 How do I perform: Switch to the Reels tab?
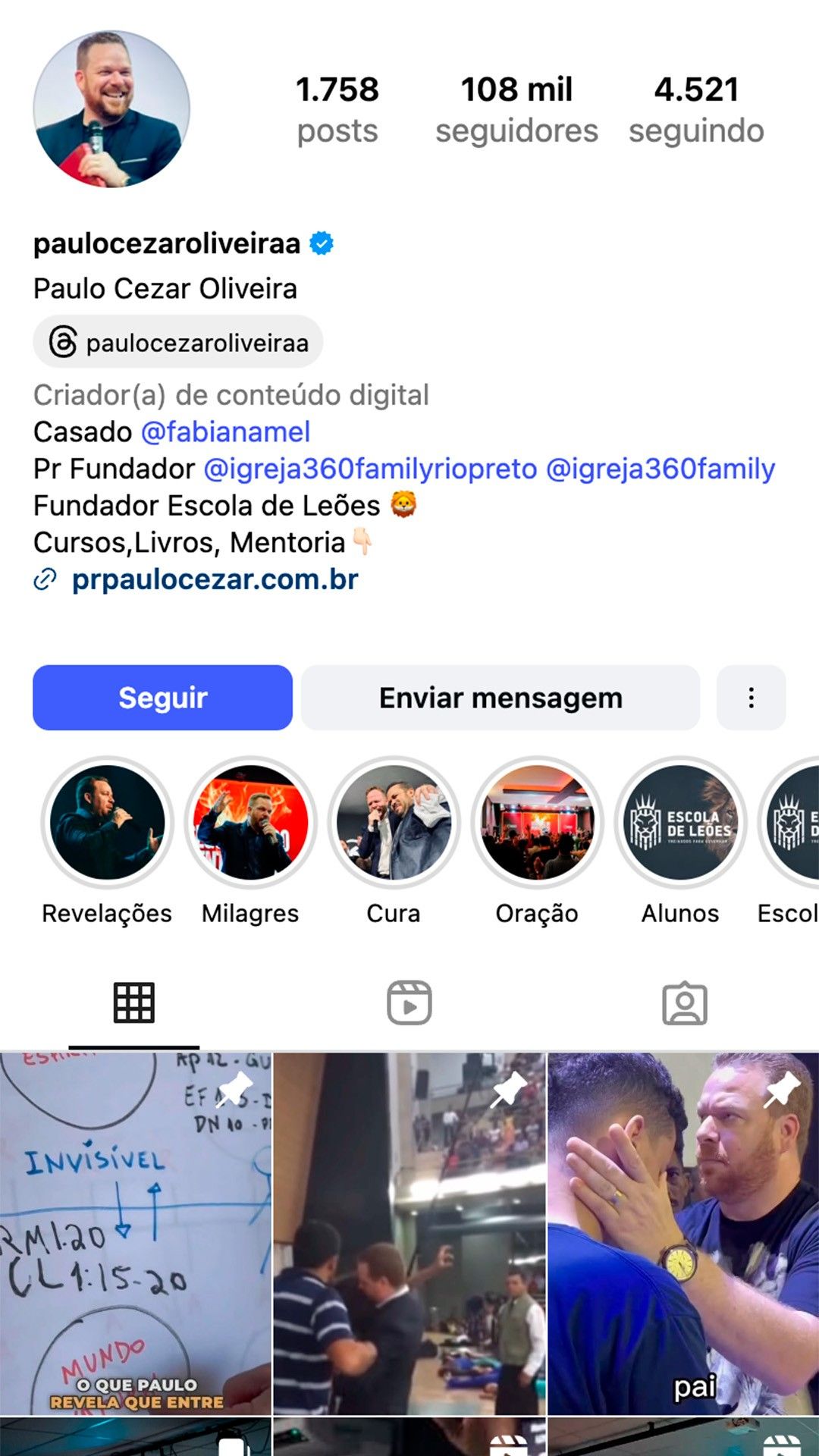click(x=409, y=1003)
